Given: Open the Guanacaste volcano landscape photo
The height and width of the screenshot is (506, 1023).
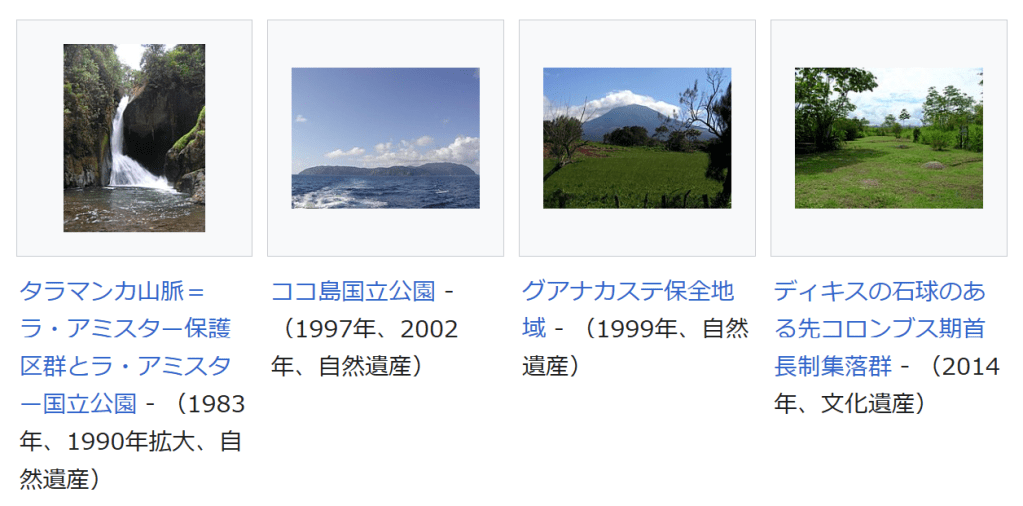Looking at the screenshot, I should point(636,138).
